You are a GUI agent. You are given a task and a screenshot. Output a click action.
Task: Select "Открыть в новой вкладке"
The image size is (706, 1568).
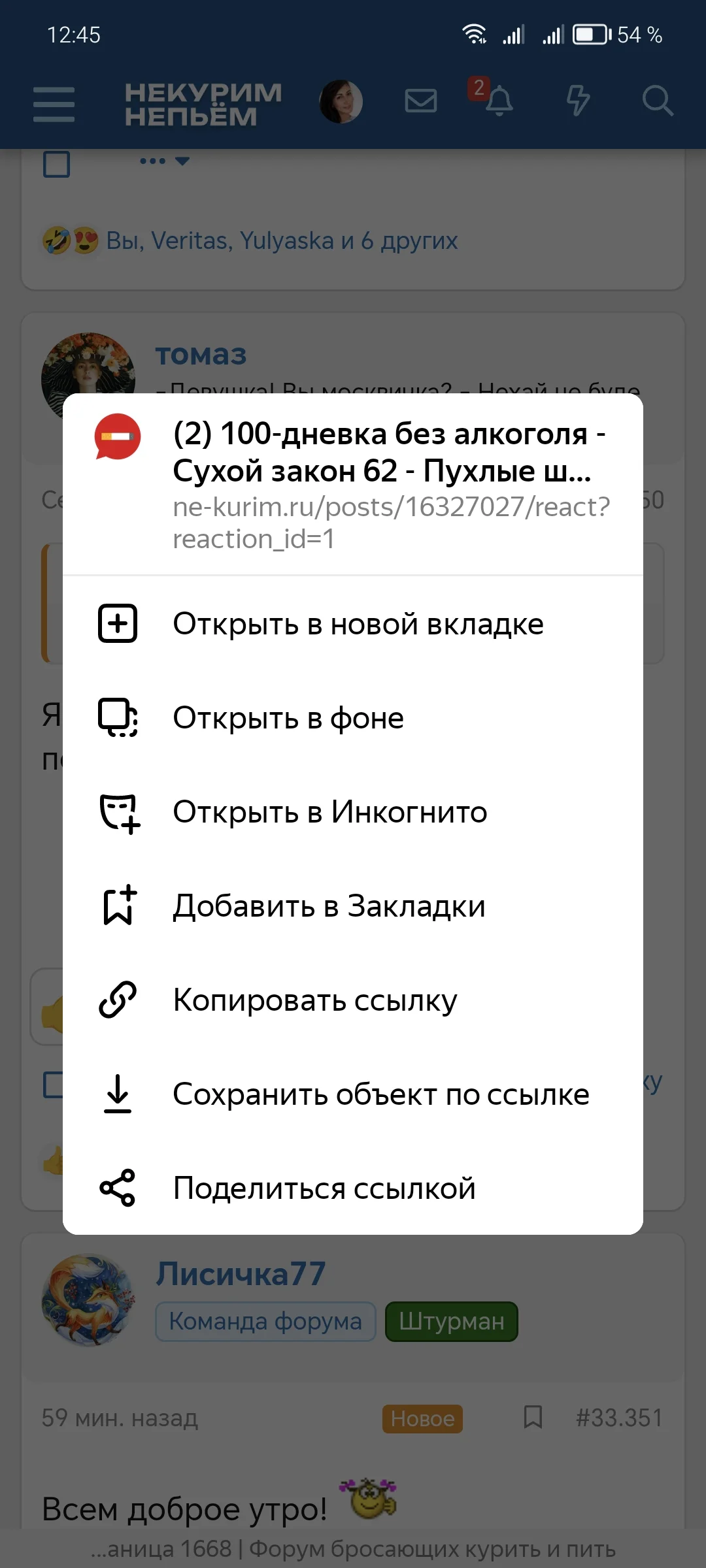pyautogui.click(x=358, y=624)
